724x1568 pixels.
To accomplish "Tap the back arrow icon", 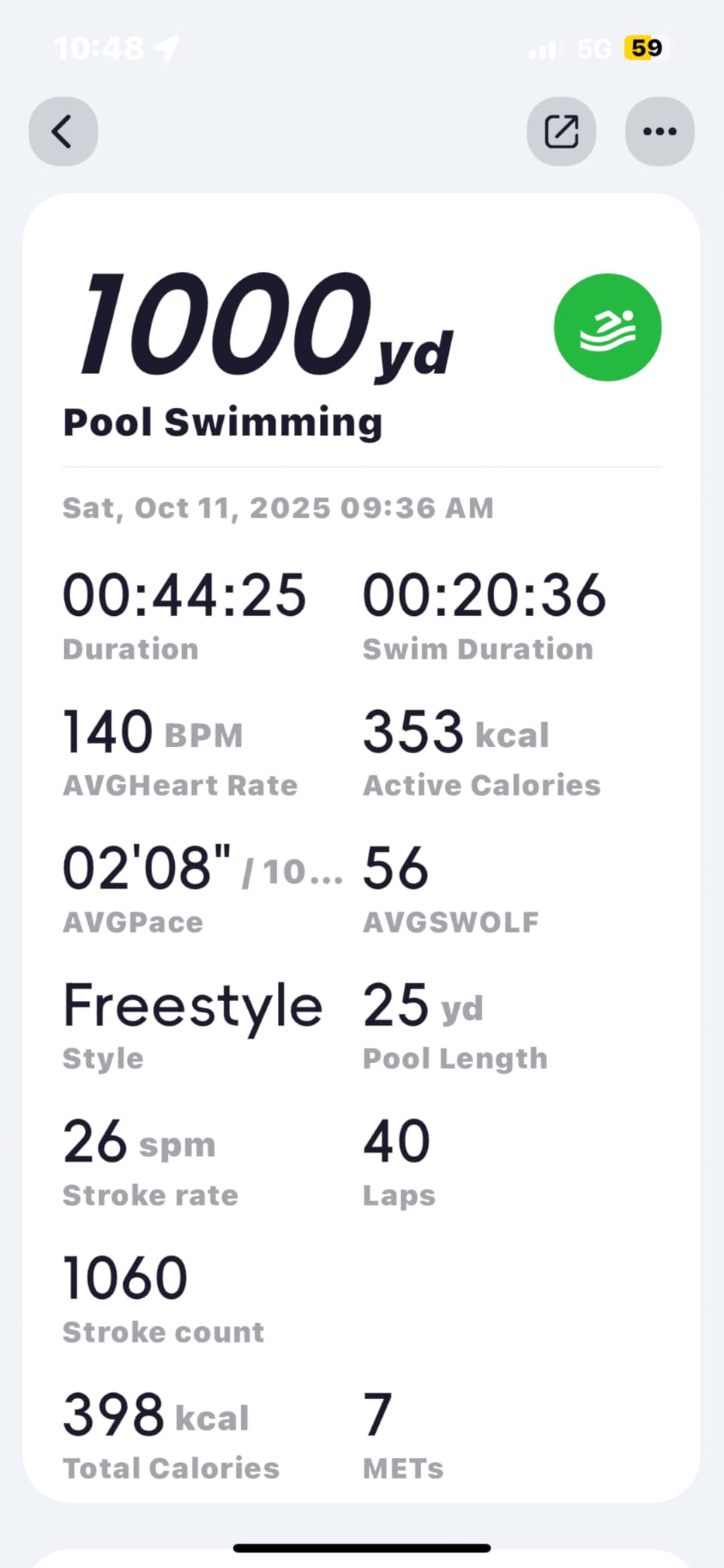I will pos(63,131).
